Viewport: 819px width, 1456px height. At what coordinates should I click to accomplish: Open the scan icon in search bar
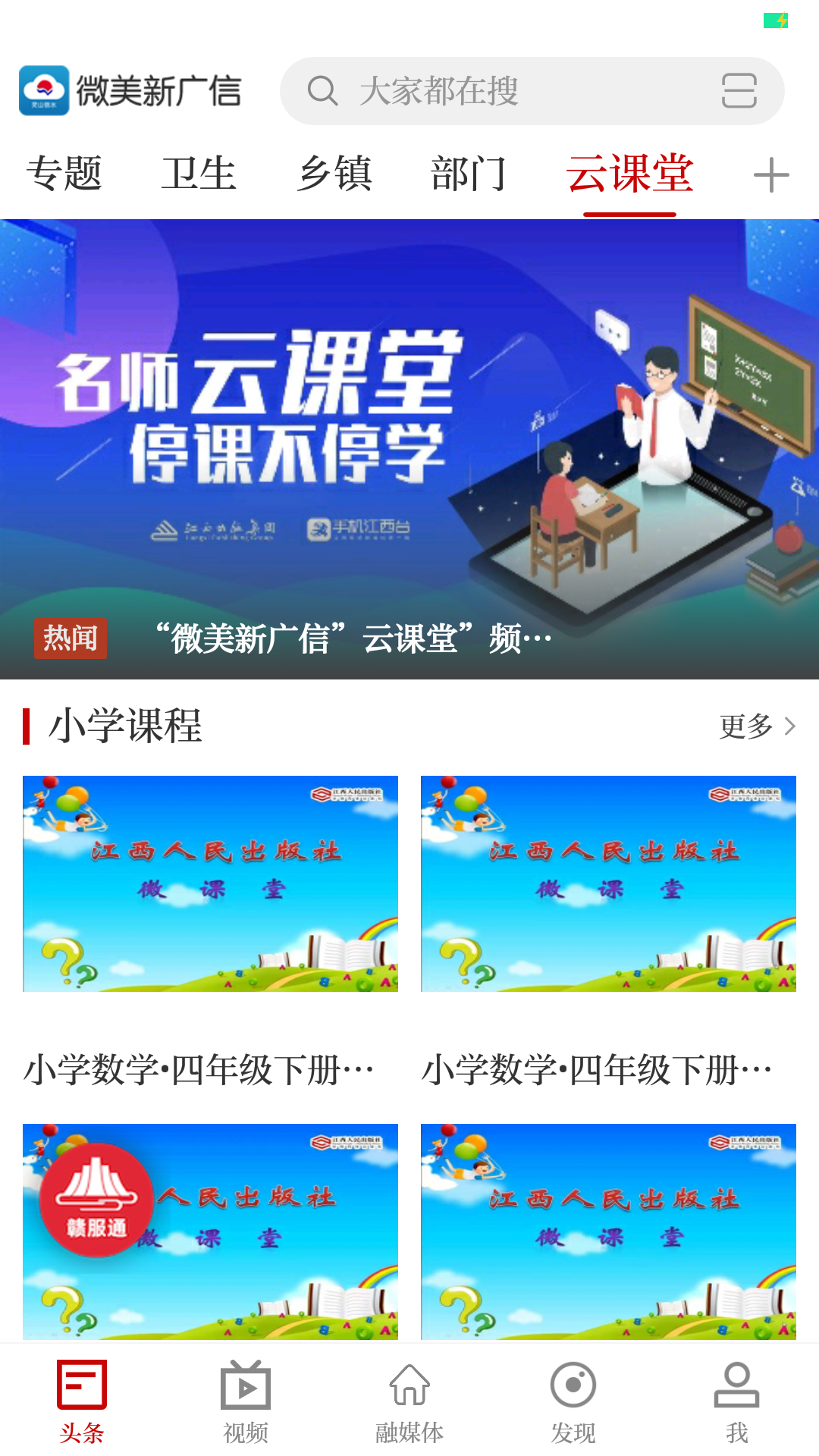click(x=739, y=91)
